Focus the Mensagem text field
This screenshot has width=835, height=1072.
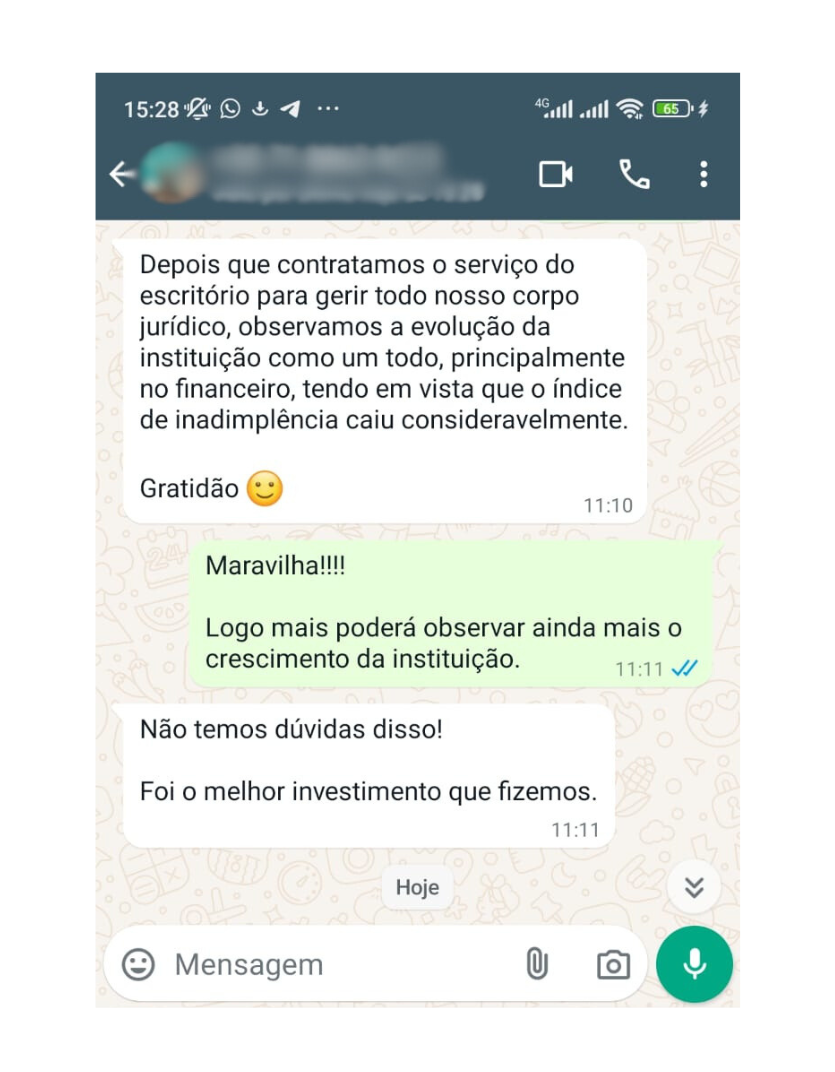330,964
